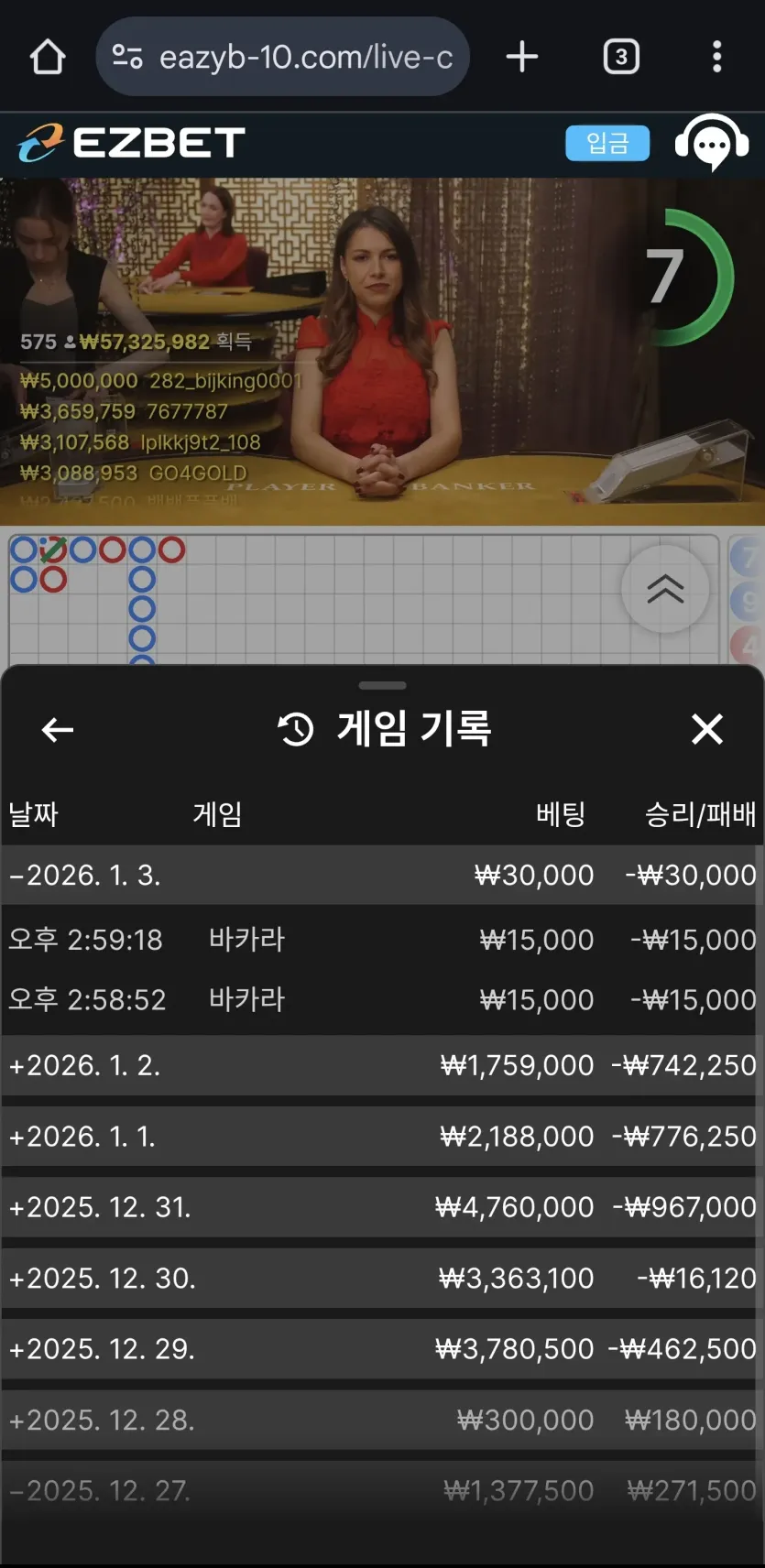The width and height of the screenshot is (765, 1568).
Task: Collapse the 2025. 12. 27. row
Action: point(379,1491)
